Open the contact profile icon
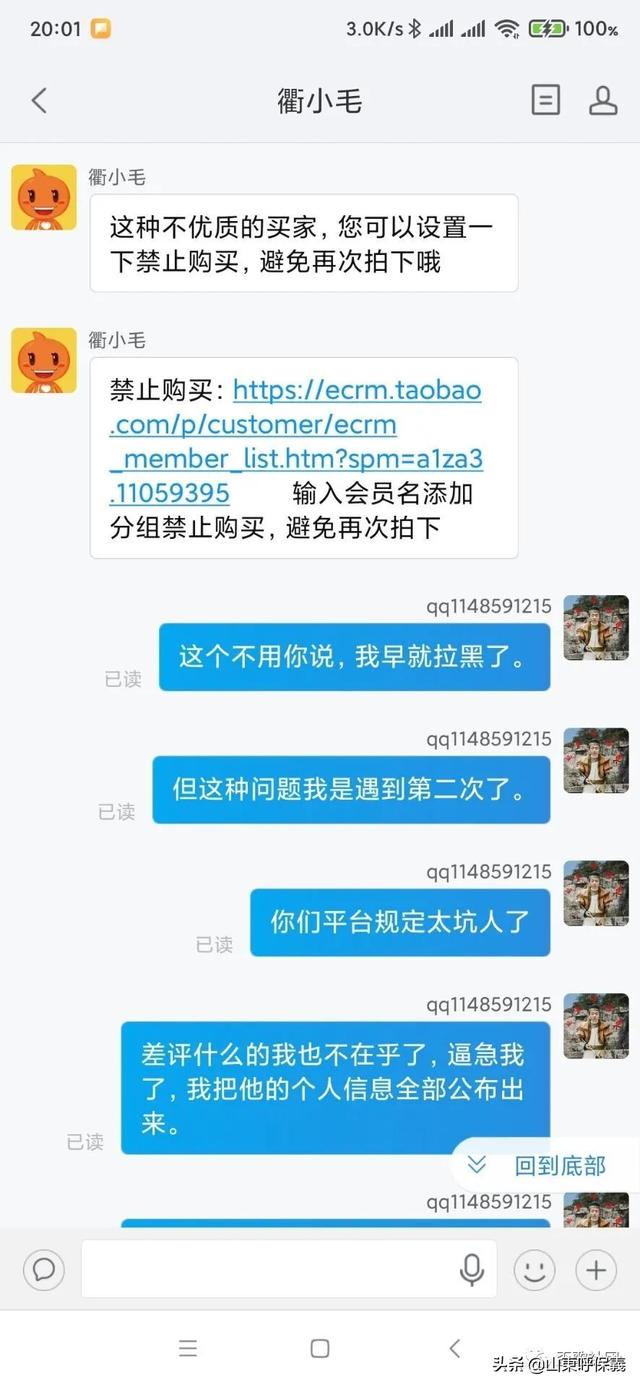Screen dimensions: 640x1387 pos(603,100)
